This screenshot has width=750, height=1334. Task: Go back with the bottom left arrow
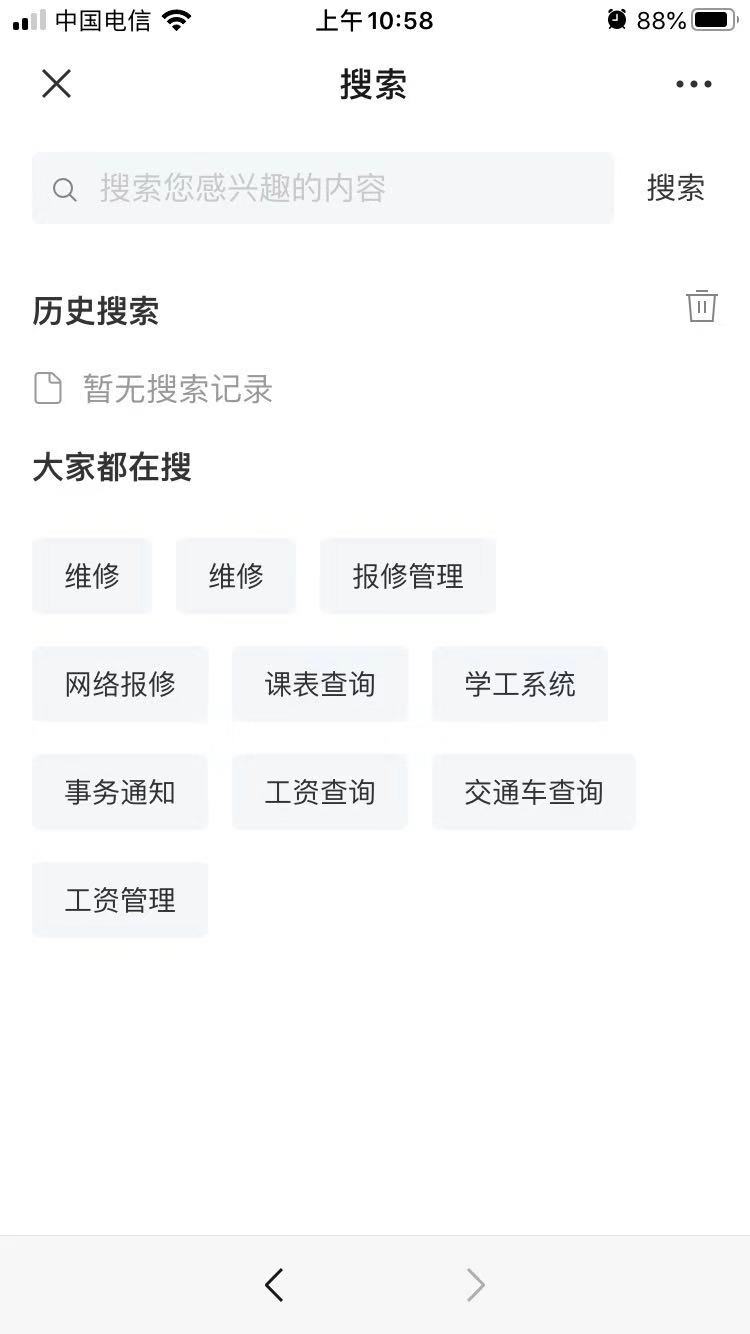[x=274, y=1285]
